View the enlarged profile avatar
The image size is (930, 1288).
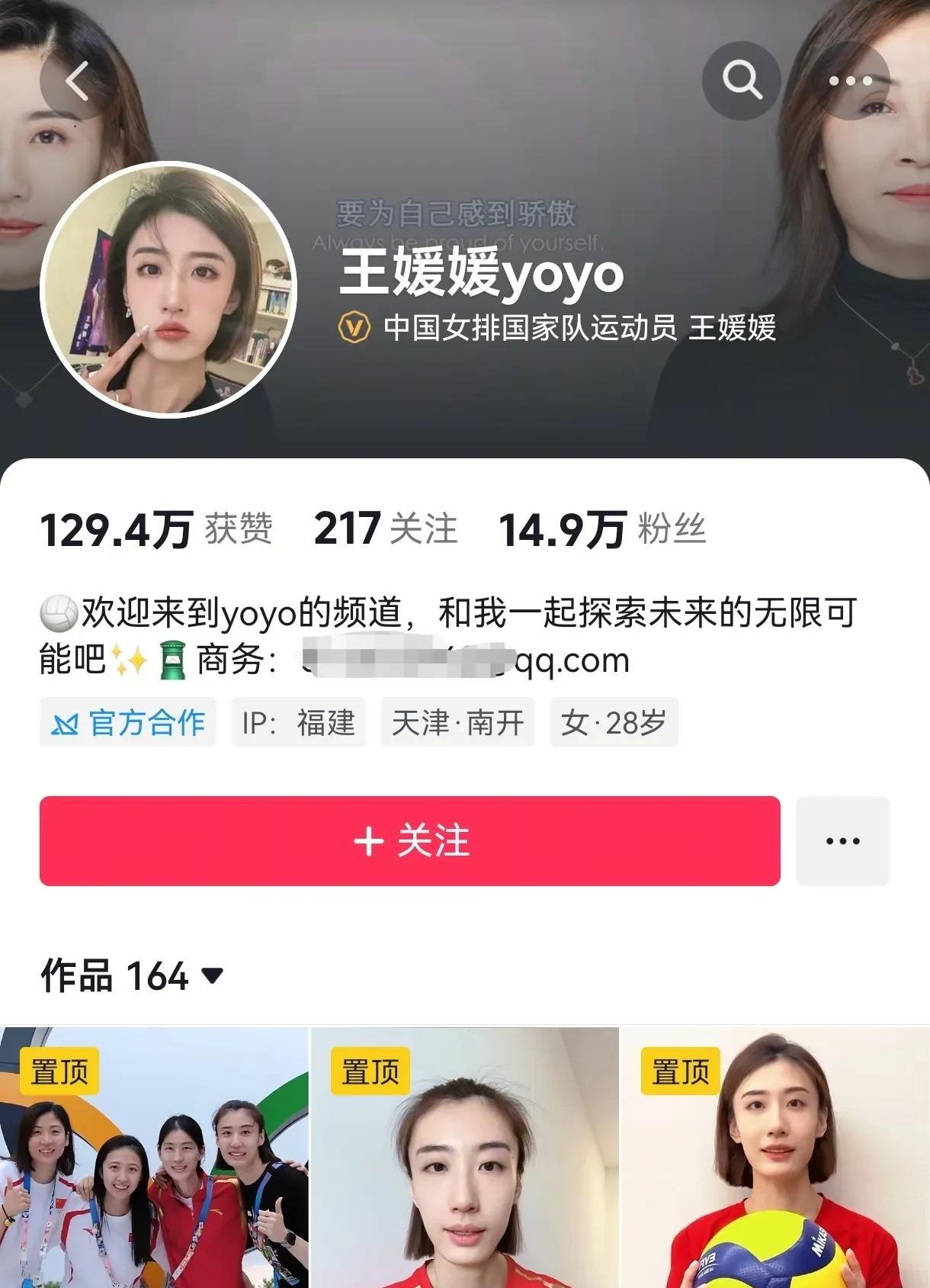(x=168, y=290)
